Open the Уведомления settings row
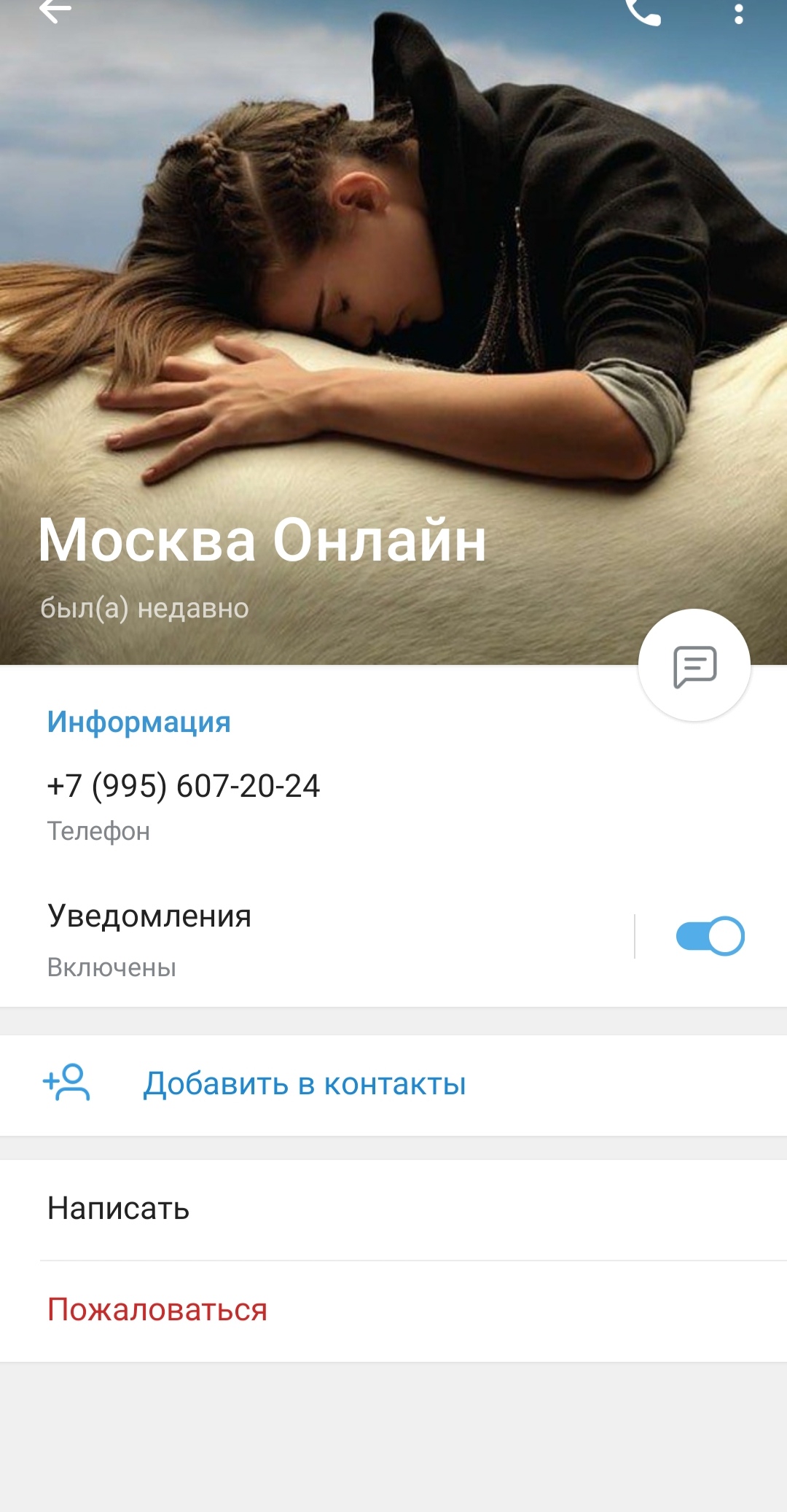 point(317,939)
